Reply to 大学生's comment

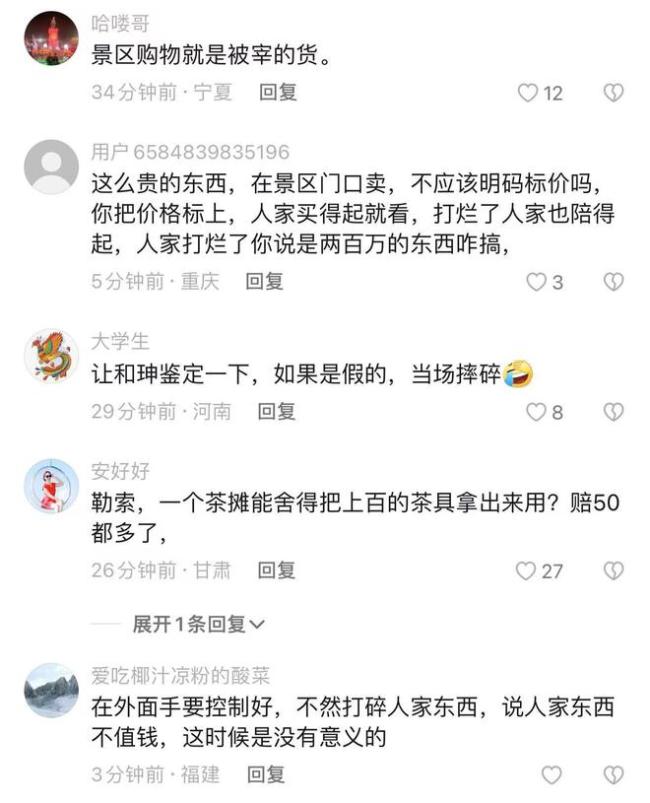[x=277, y=411]
